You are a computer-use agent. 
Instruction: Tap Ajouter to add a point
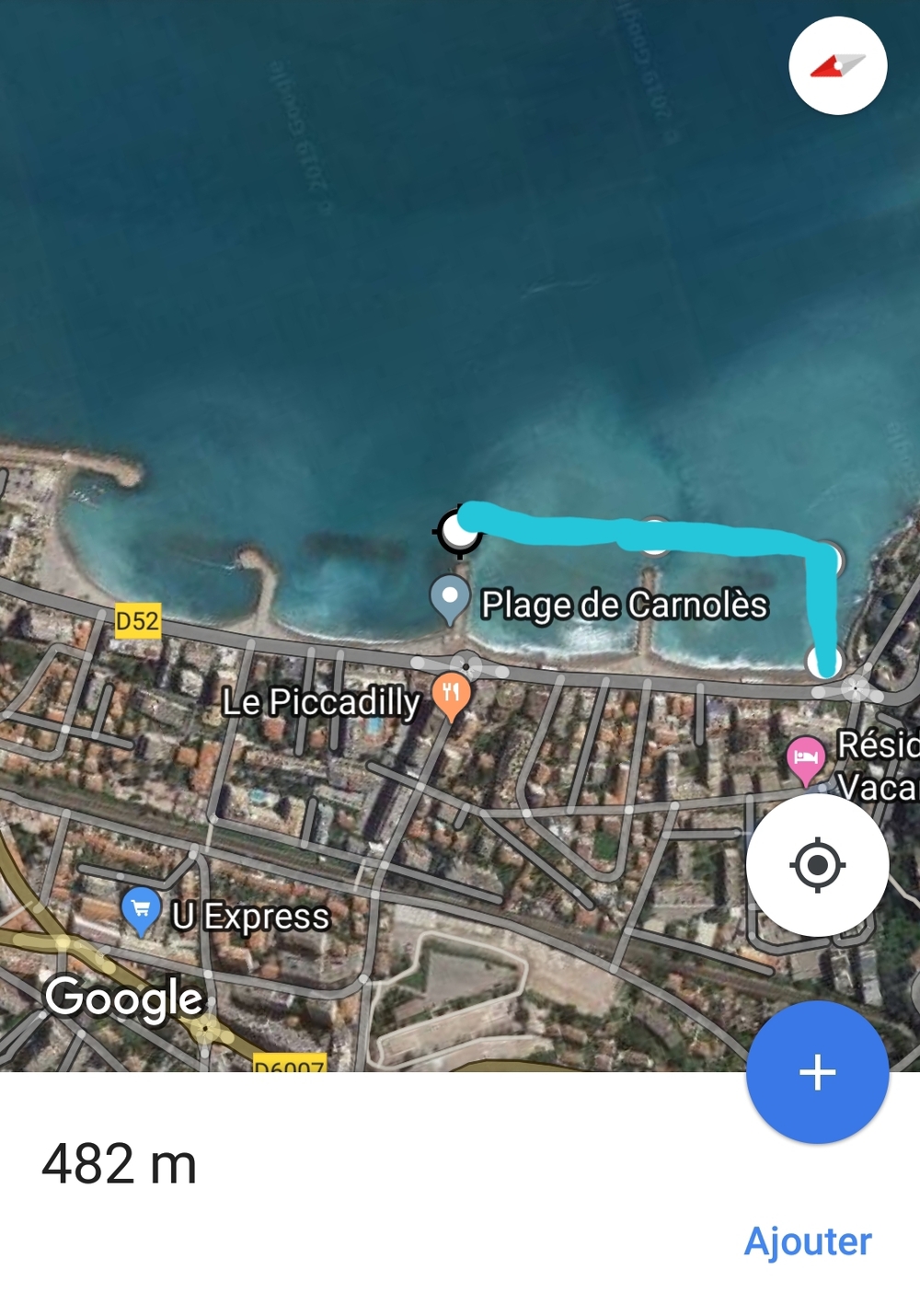coord(807,1241)
